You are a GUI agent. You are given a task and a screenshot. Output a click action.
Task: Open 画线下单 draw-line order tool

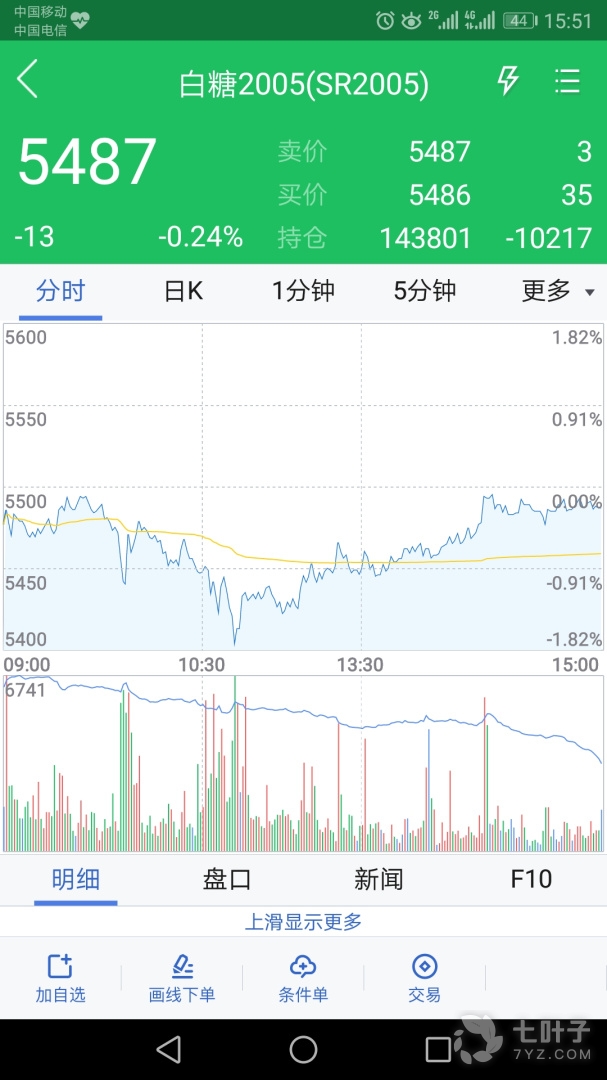pos(182,978)
